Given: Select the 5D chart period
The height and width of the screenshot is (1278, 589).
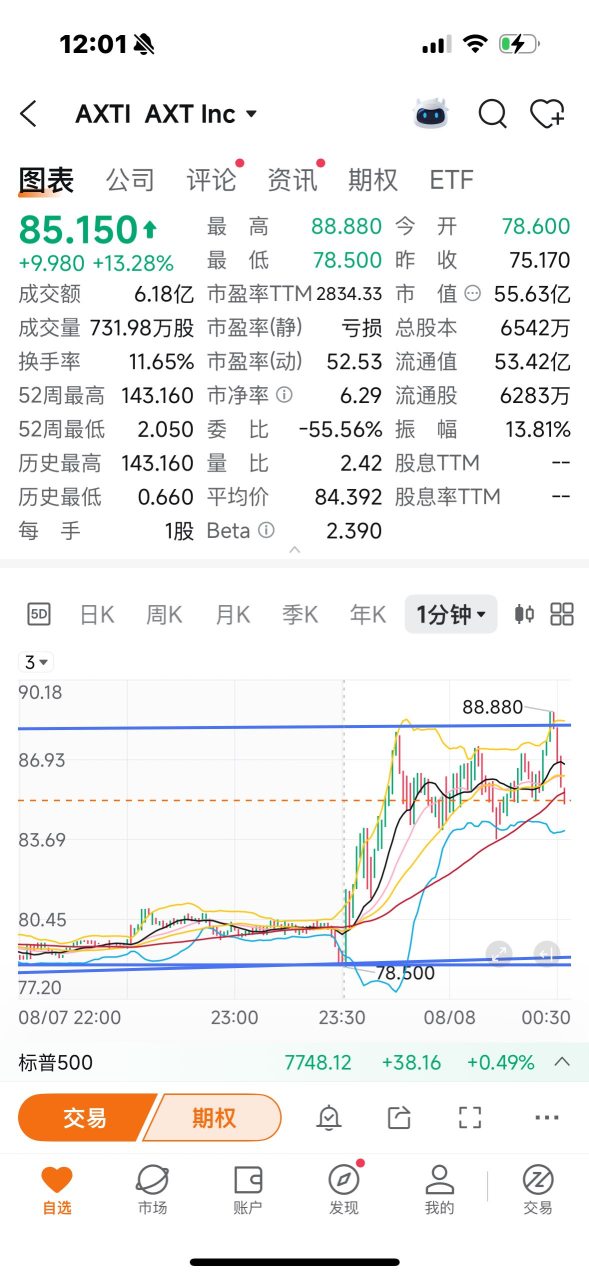Looking at the screenshot, I should [x=39, y=614].
